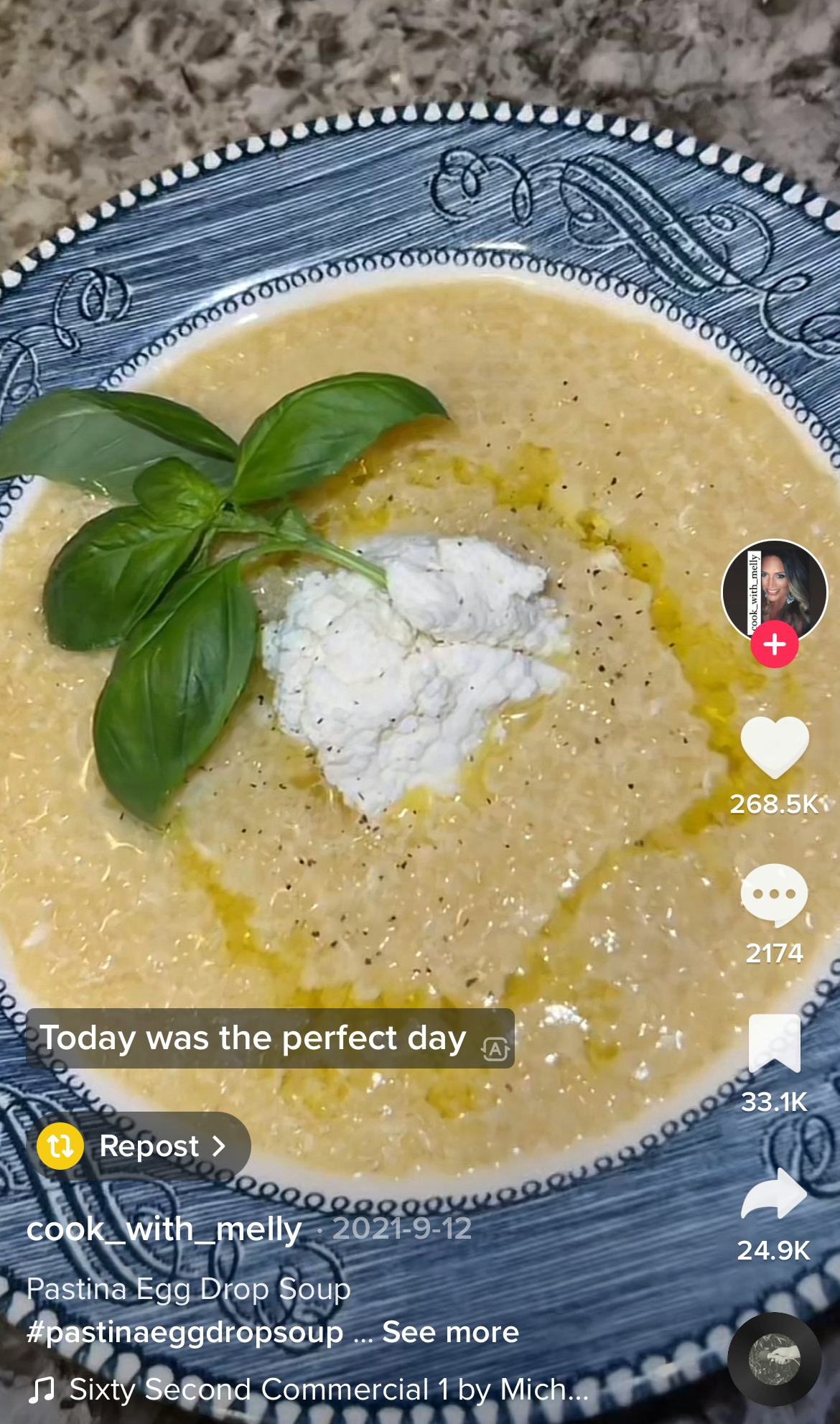The height and width of the screenshot is (1424, 840).
Task: Open the cook_with_melly username
Action: (x=164, y=1229)
